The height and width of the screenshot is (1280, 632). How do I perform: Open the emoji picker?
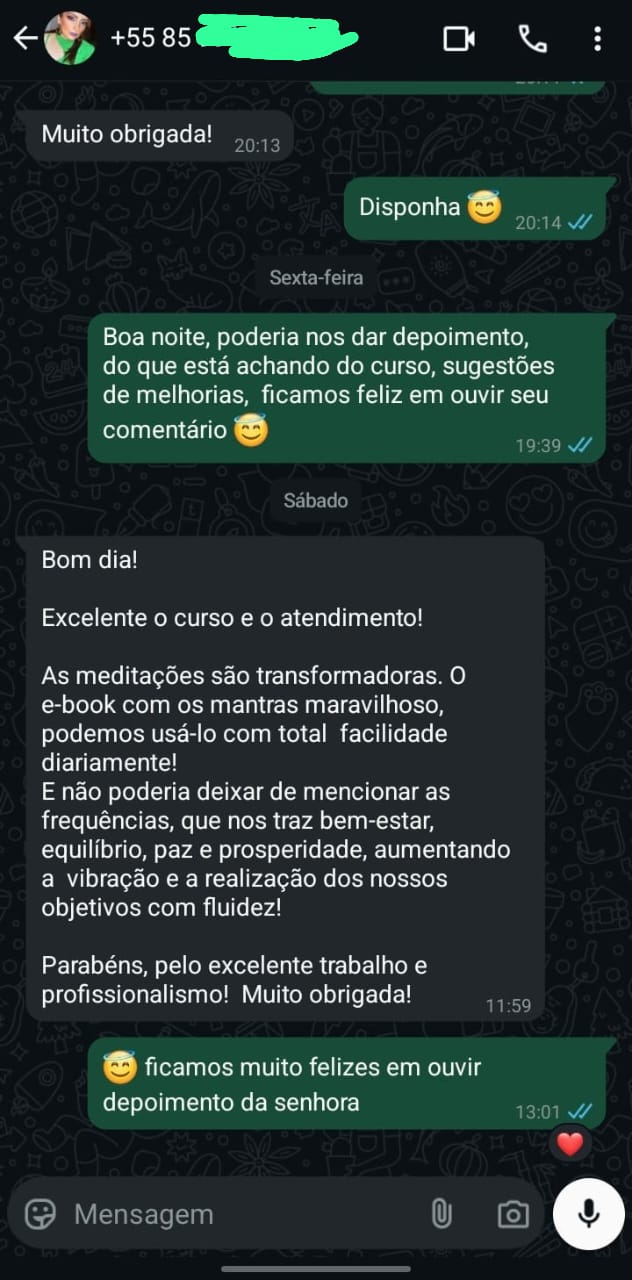[40, 1214]
